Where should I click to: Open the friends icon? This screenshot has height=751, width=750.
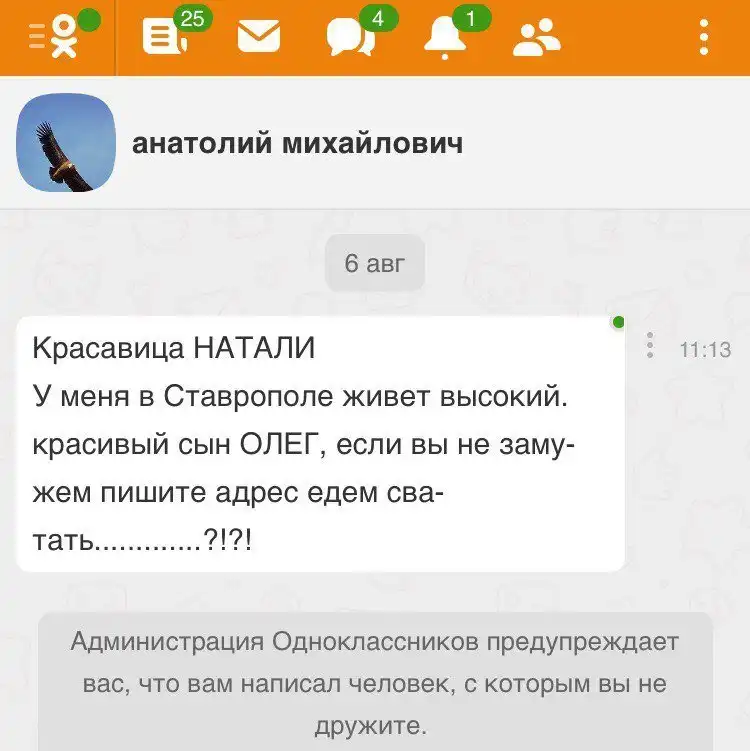click(x=537, y=38)
